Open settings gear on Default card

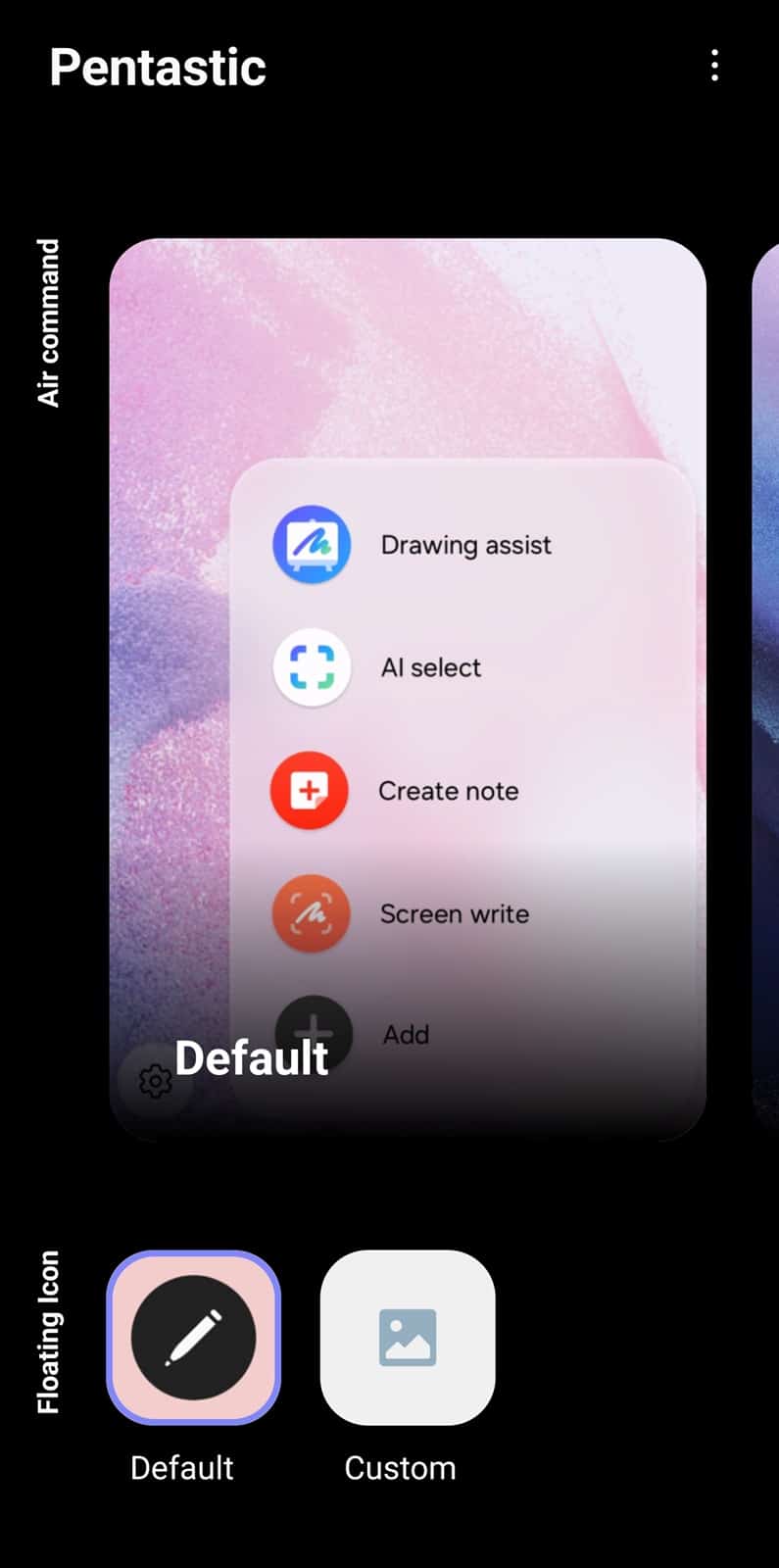[154, 1082]
